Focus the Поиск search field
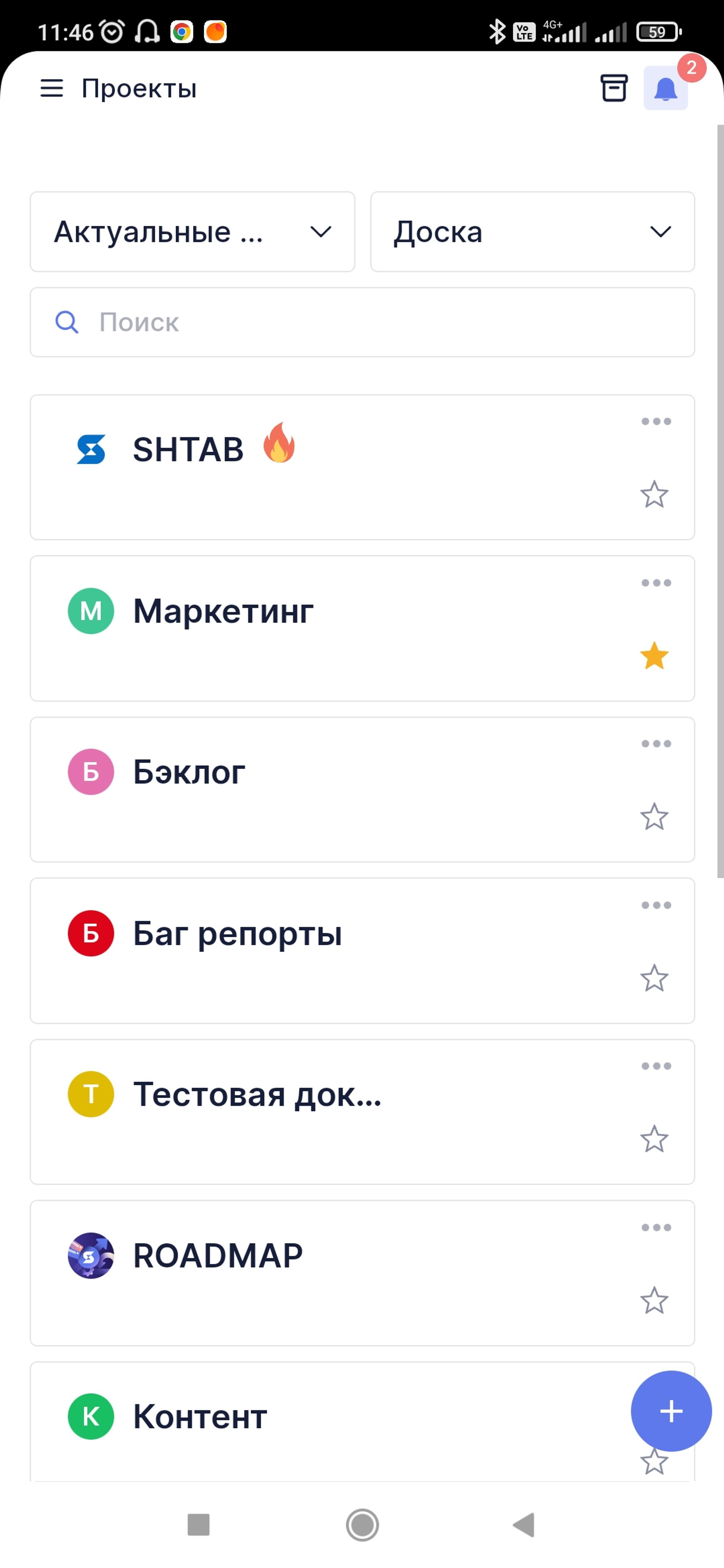This screenshot has width=724, height=1568. [362, 322]
